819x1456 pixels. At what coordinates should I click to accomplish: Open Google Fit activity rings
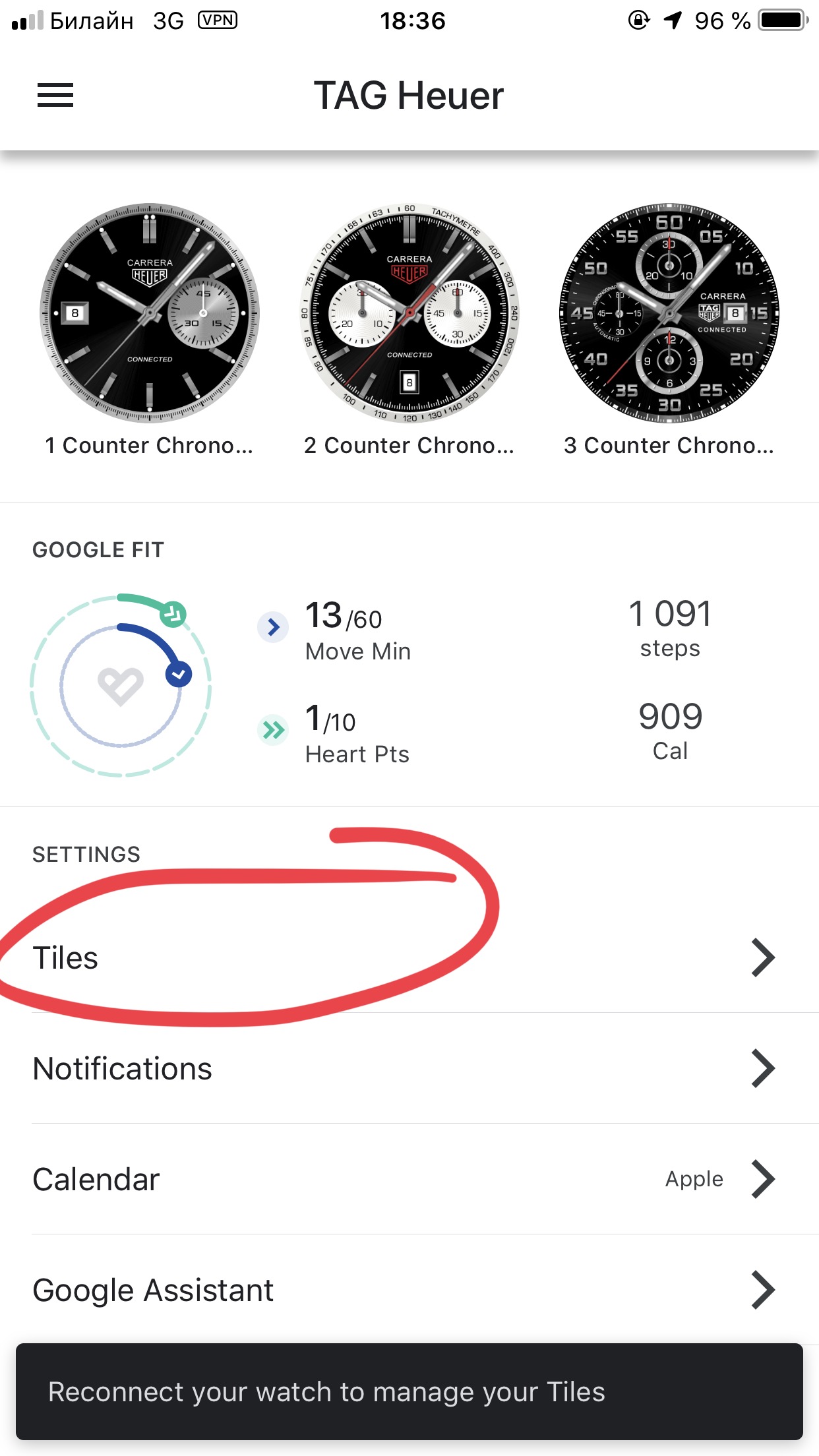click(121, 686)
